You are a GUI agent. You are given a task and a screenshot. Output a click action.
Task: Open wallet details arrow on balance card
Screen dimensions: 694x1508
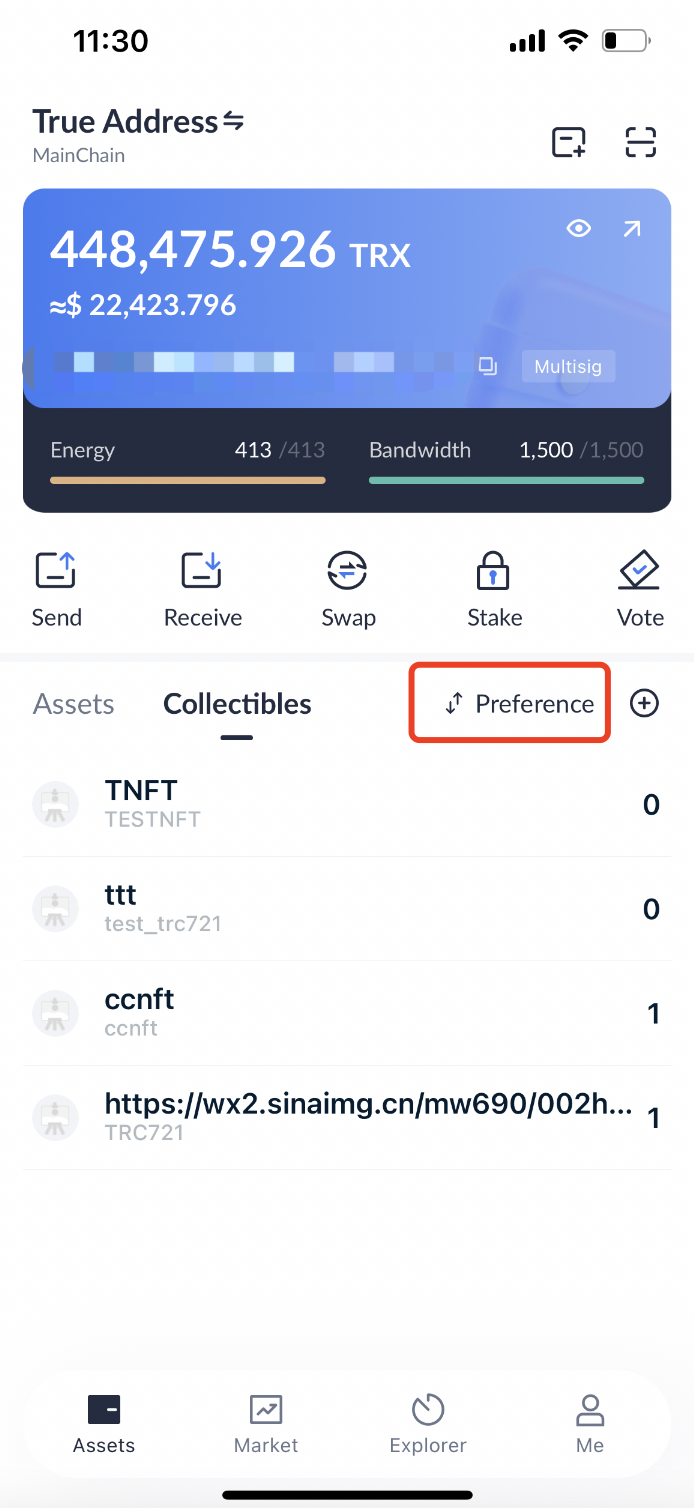[x=631, y=229]
